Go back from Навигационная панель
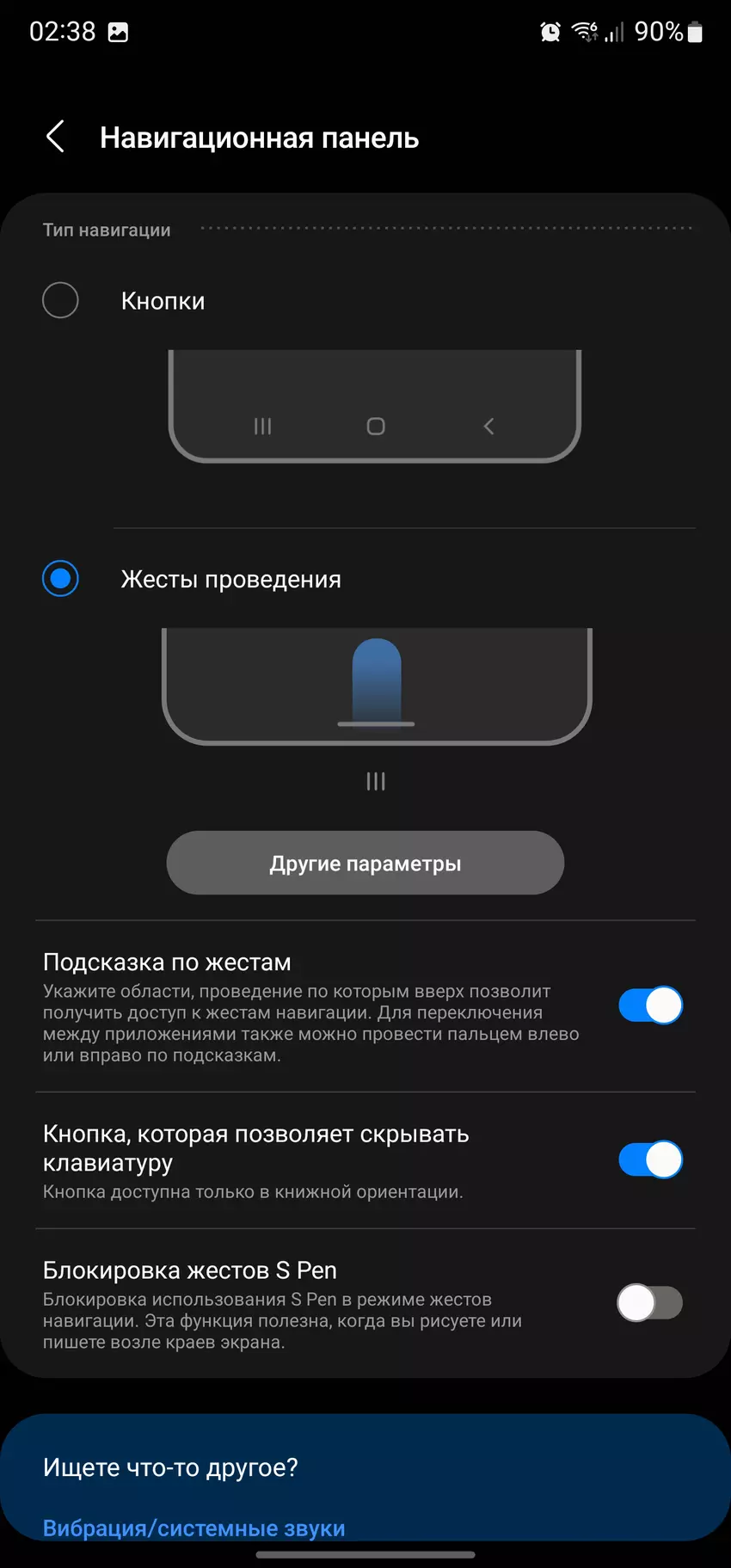This screenshot has width=731, height=1568. pos(56,137)
